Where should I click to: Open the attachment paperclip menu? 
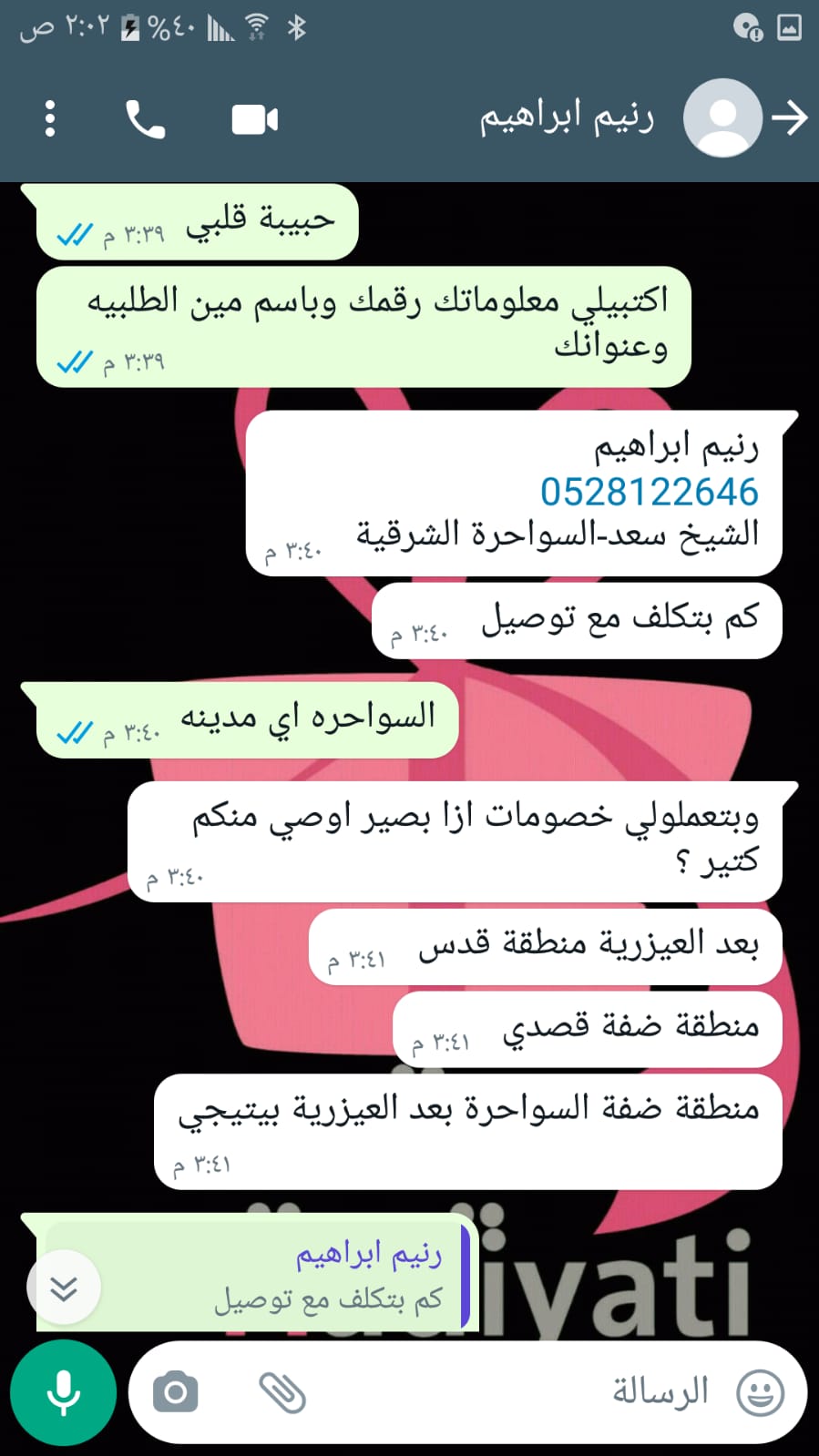(282, 1392)
